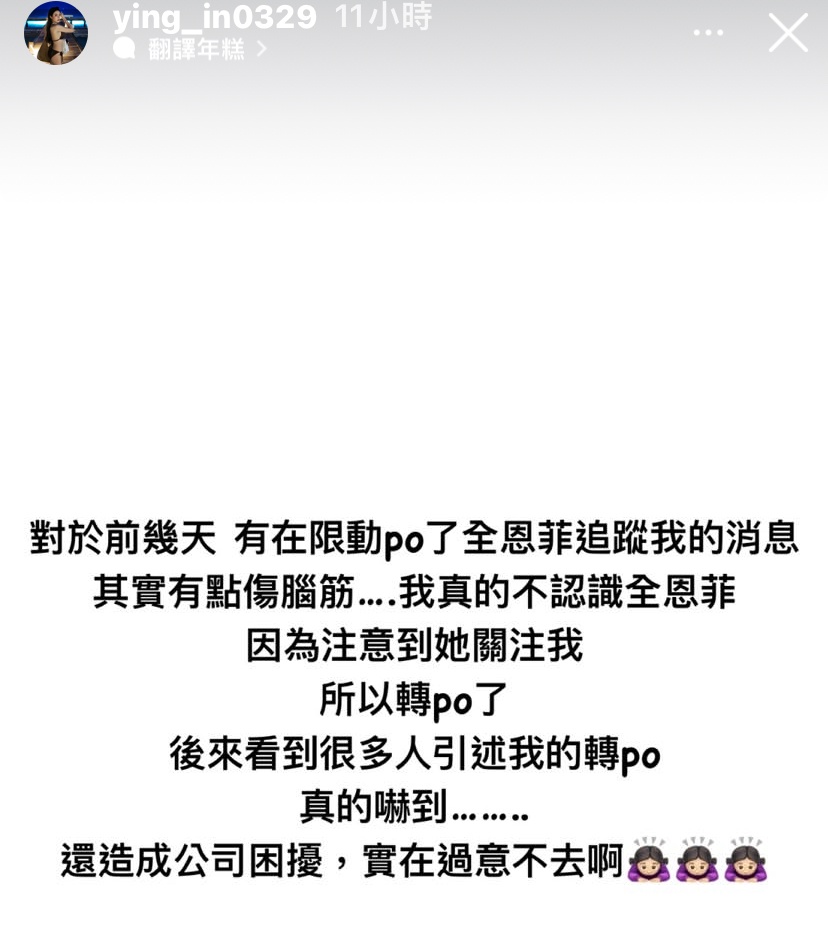Open the three-dot more options menu
This screenshot has width=828, height=929.
coord(708,33)
